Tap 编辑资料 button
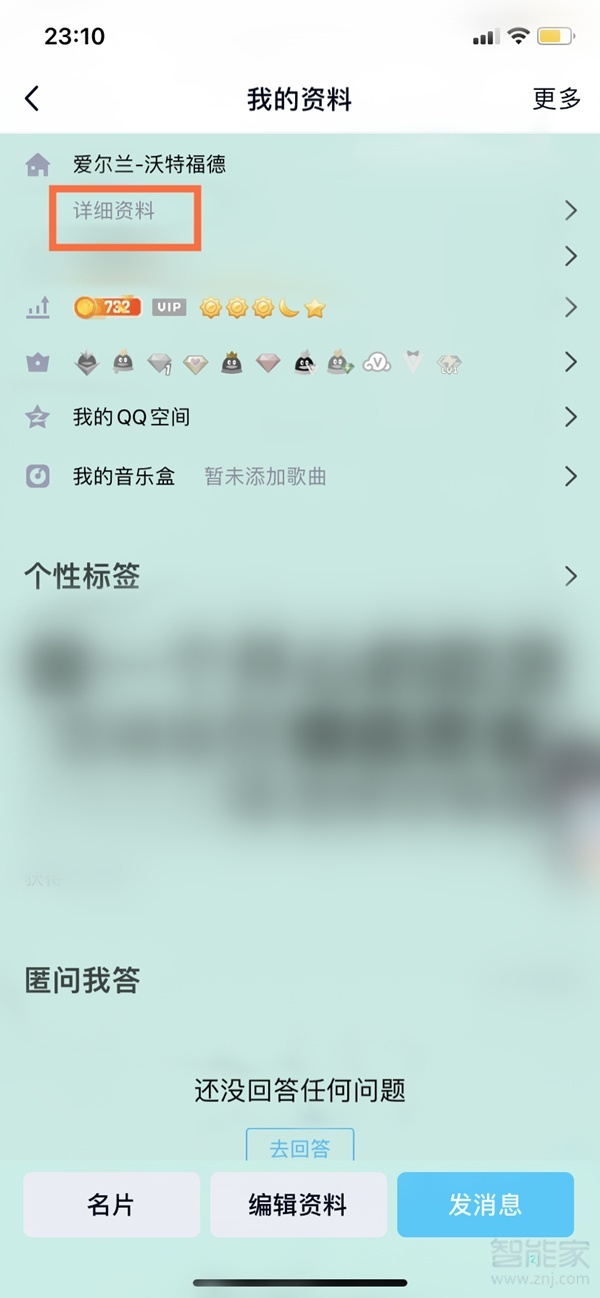Viewport: 600px width, 1298px height. 298,1205
